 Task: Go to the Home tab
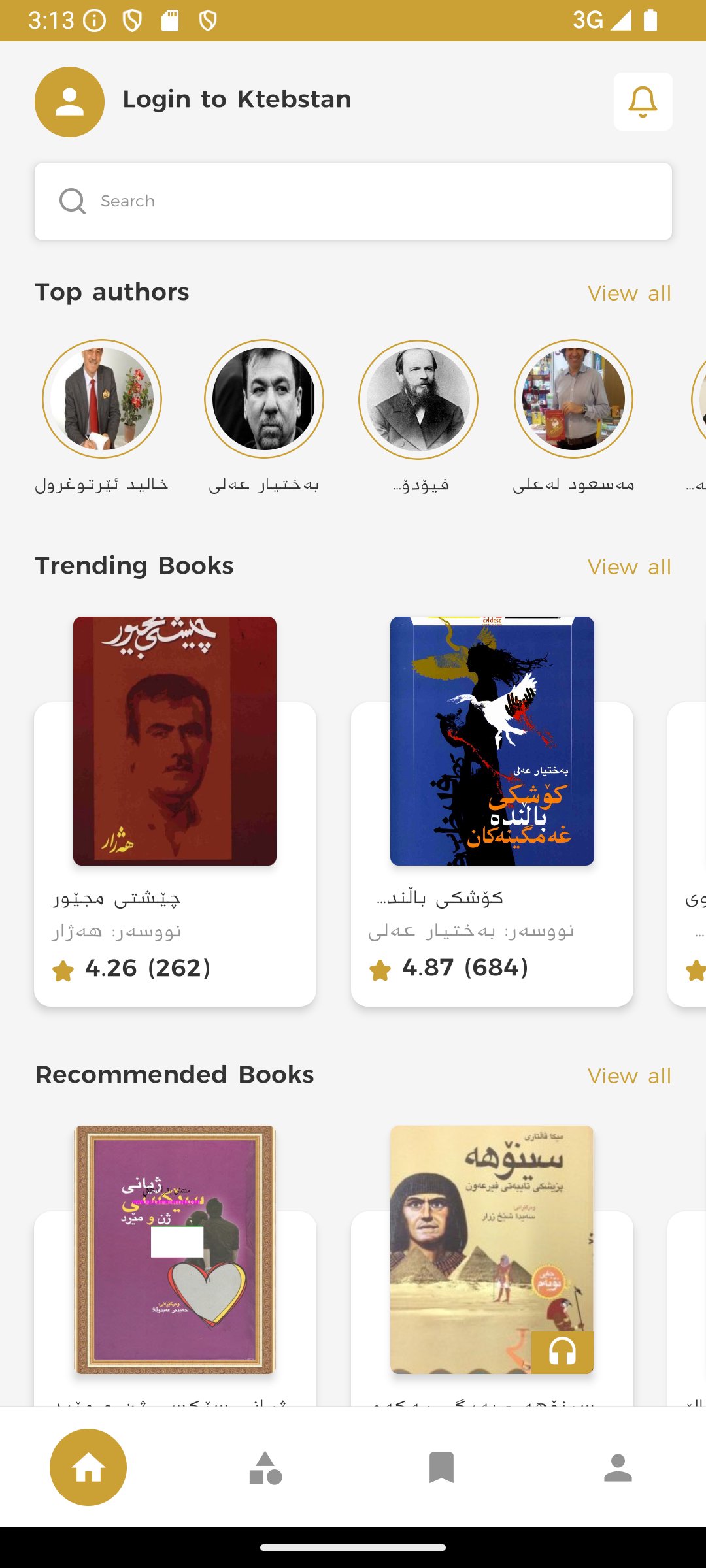click(x=88, y=1467)
